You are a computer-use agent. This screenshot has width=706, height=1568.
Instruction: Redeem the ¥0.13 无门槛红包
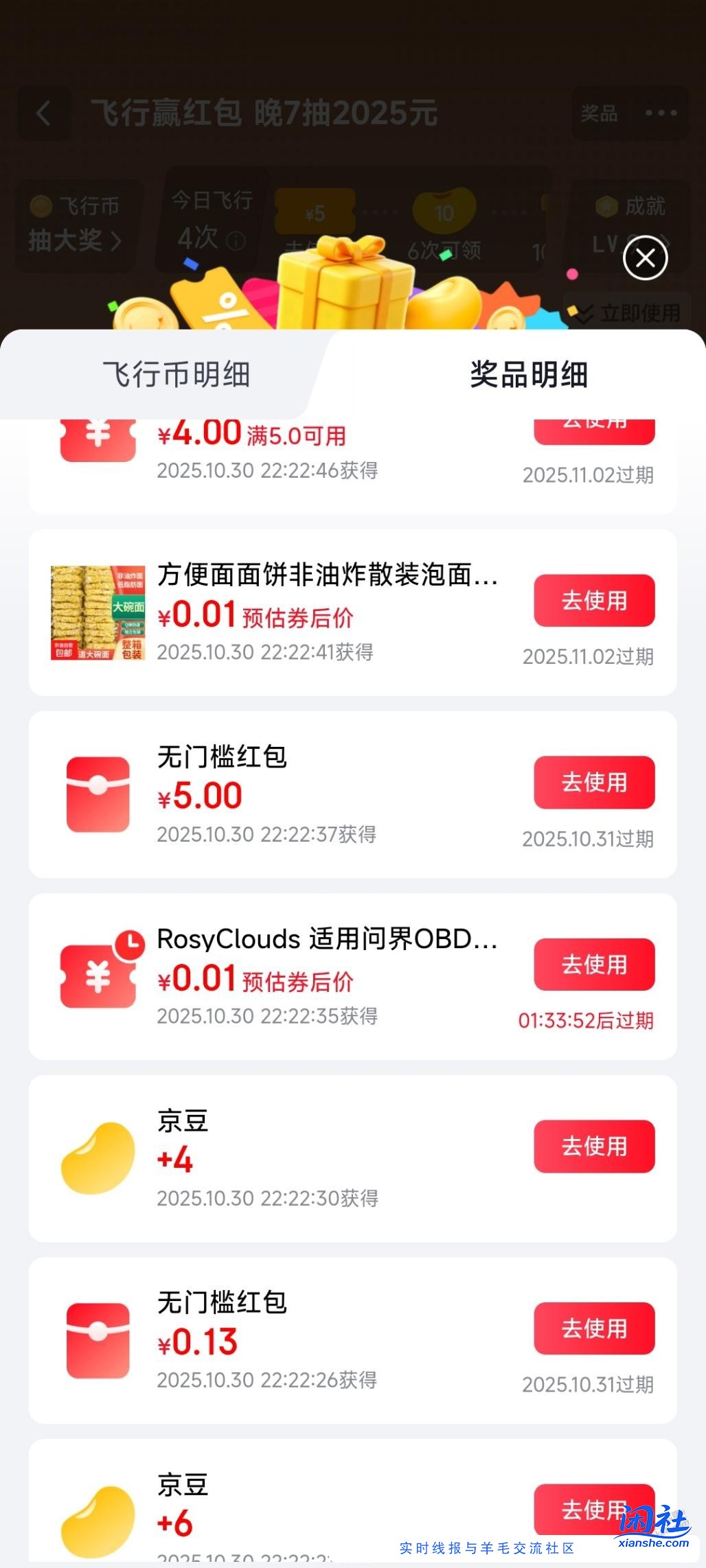point(594,1328)
